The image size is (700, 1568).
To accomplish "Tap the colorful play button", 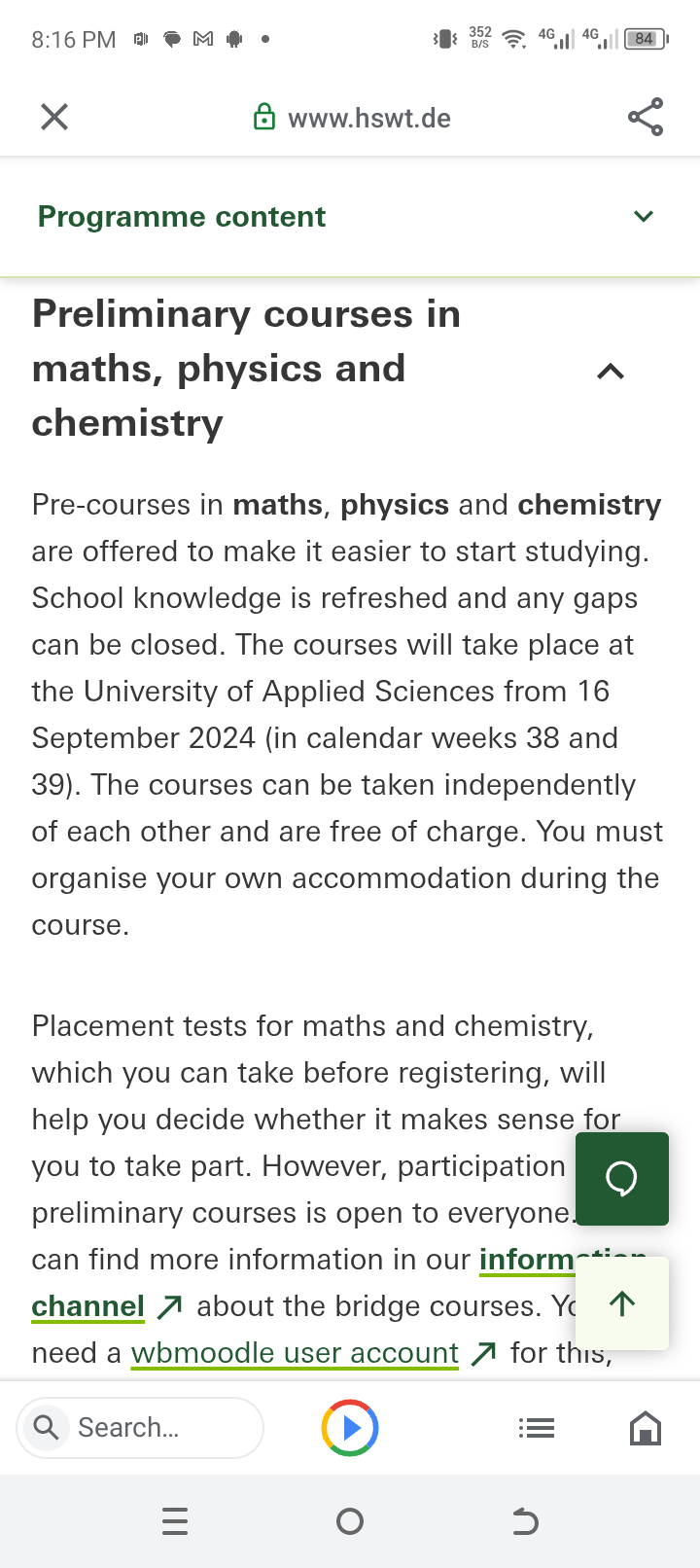I will tap(350, 1428).
